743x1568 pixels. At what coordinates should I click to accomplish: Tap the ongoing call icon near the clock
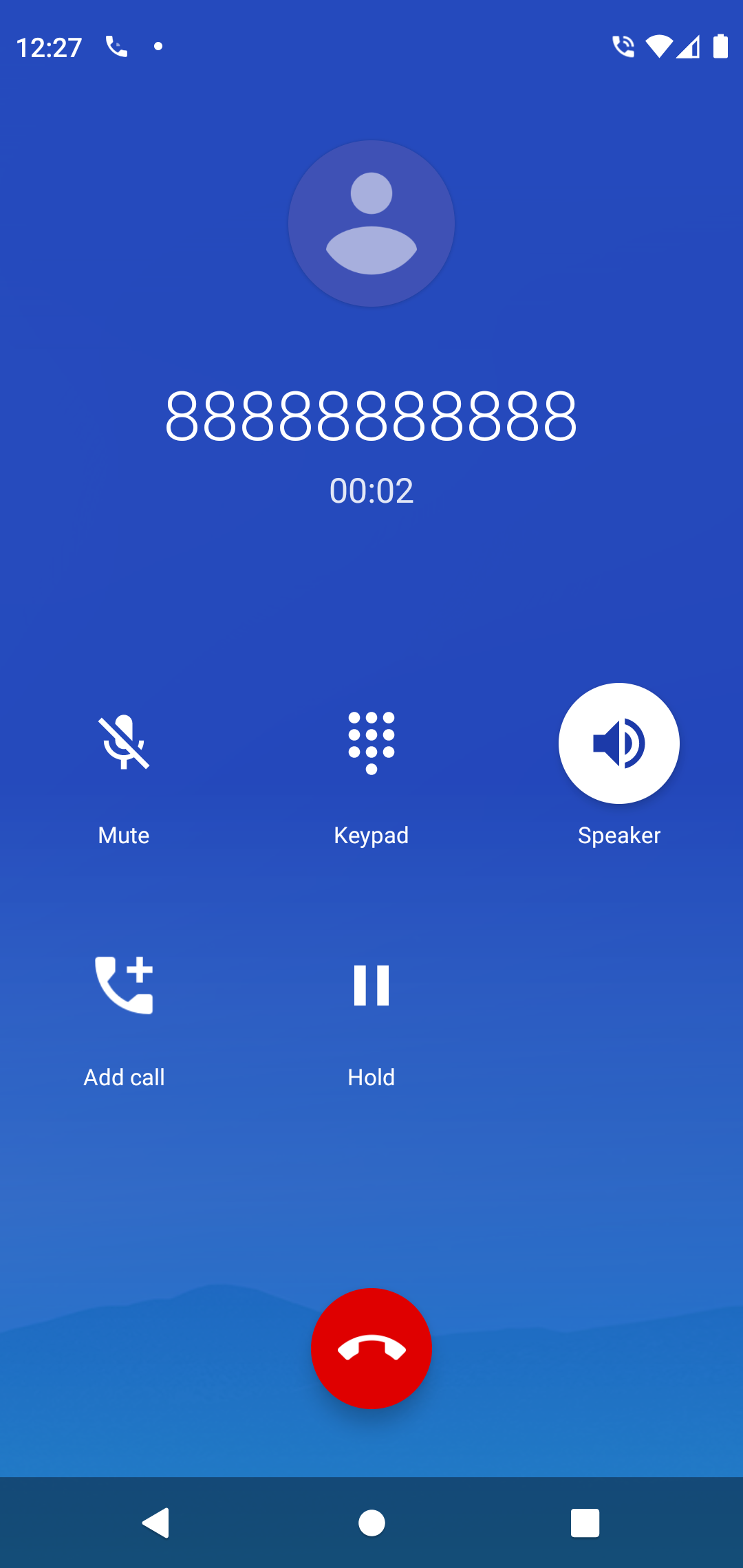[116, 45]
